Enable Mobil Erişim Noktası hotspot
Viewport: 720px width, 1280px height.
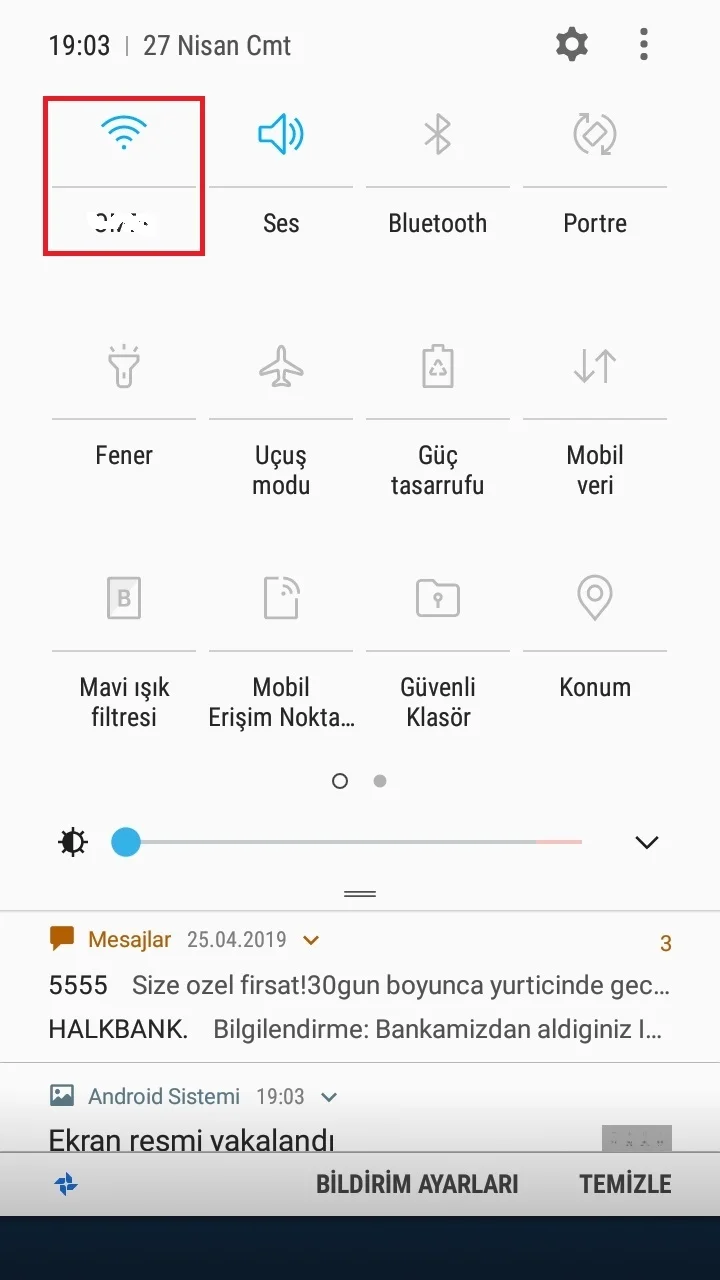[x=281, y=598]
